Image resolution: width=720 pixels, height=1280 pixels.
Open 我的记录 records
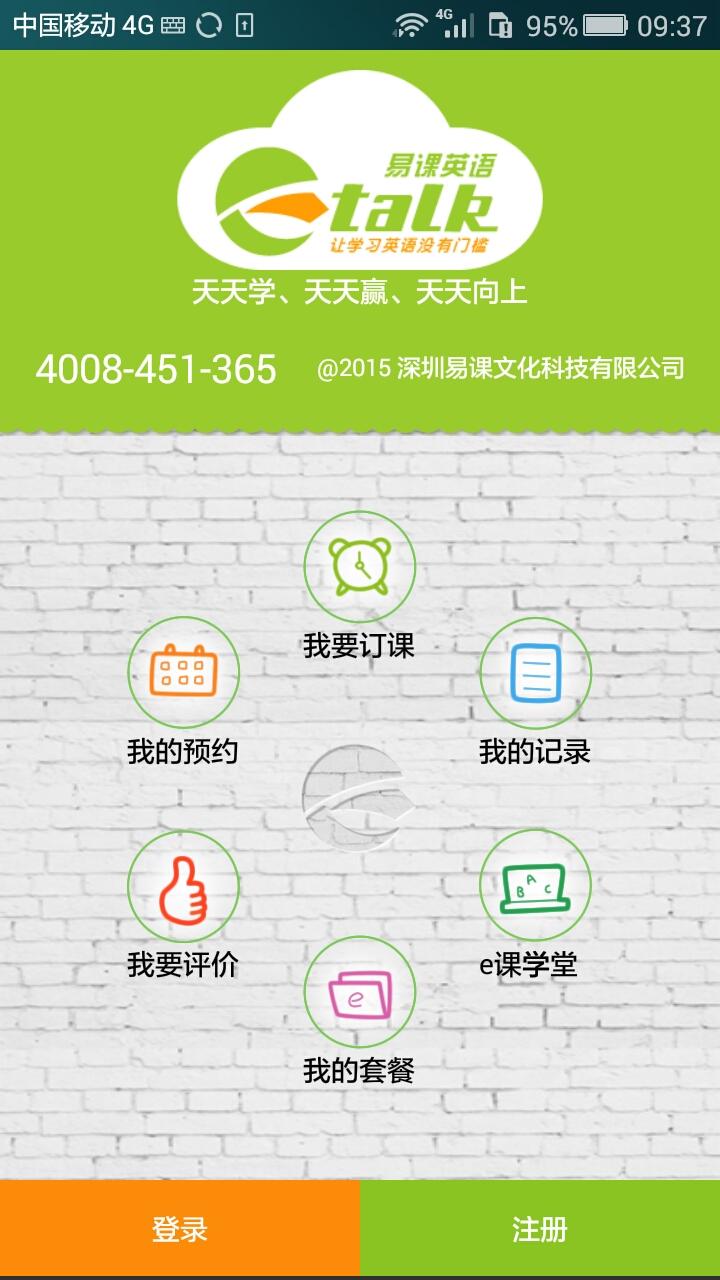535,673
